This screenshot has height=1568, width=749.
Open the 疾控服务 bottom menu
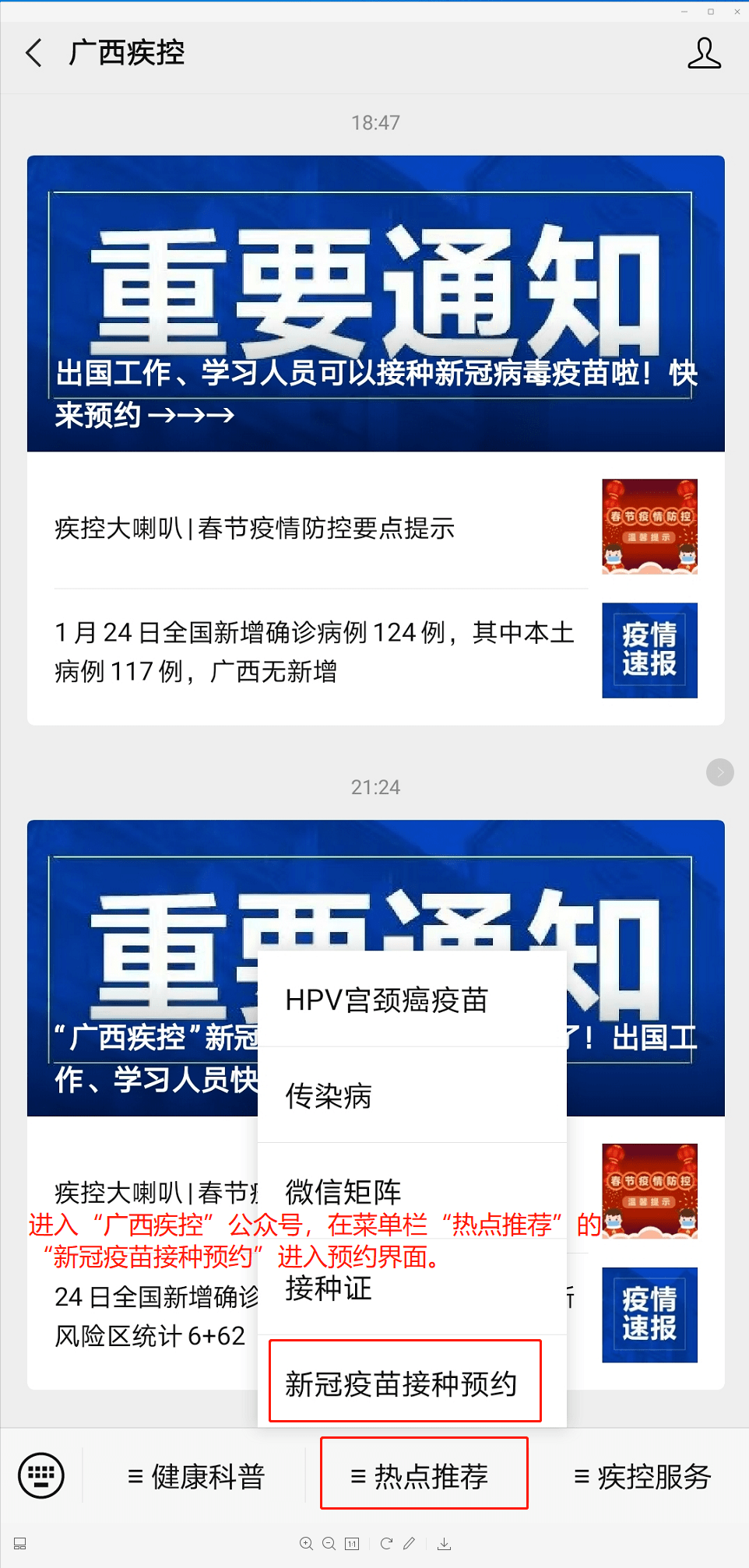642,1476
